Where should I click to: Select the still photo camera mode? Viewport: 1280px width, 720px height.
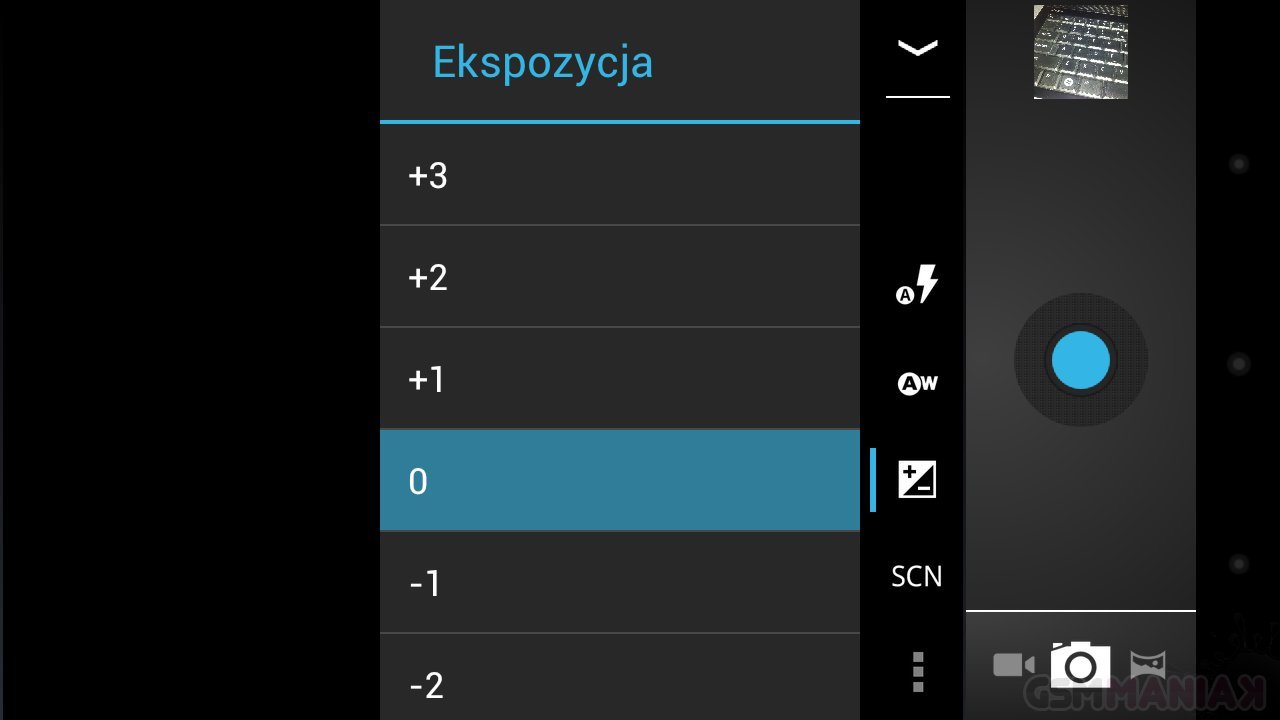1080,665
